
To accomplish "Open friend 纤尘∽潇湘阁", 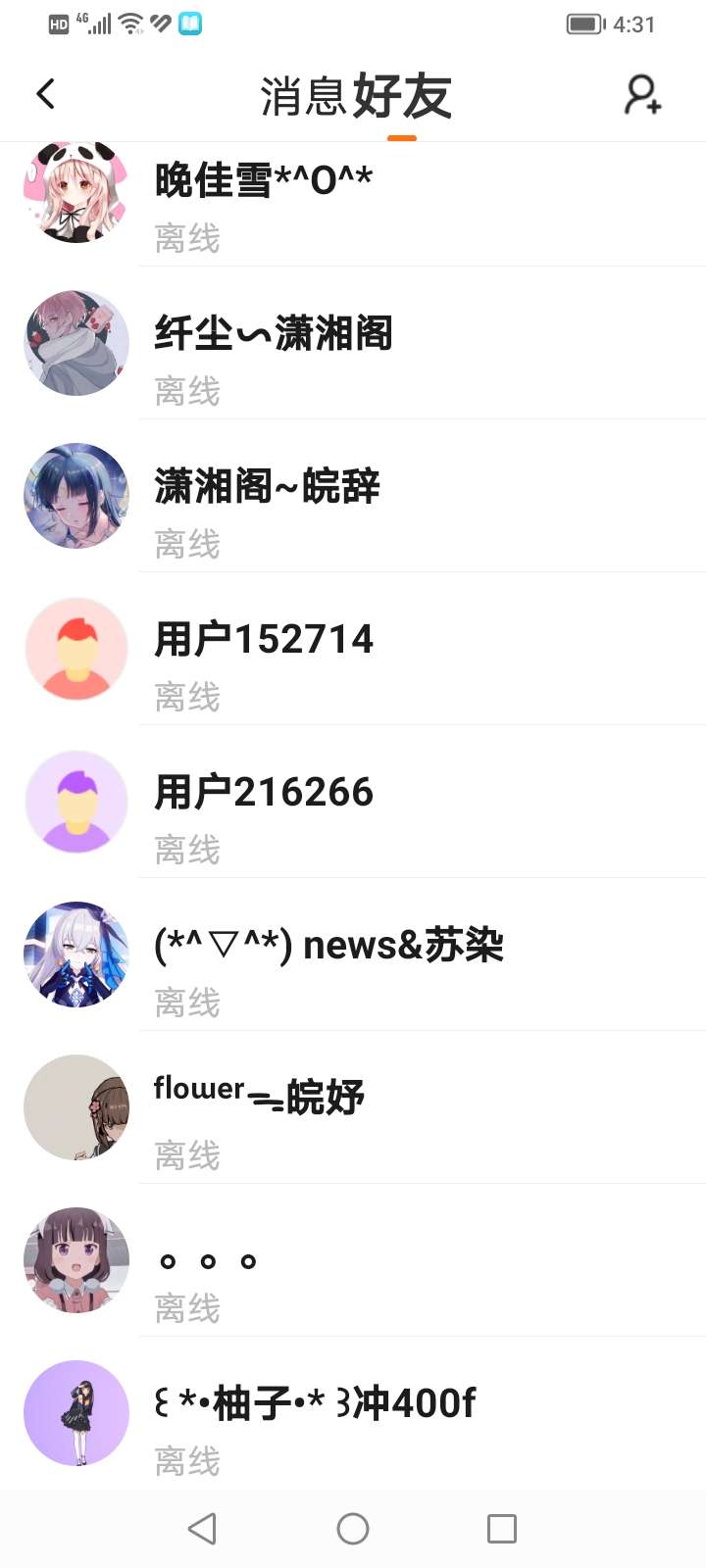I will [x=353, y=343].
